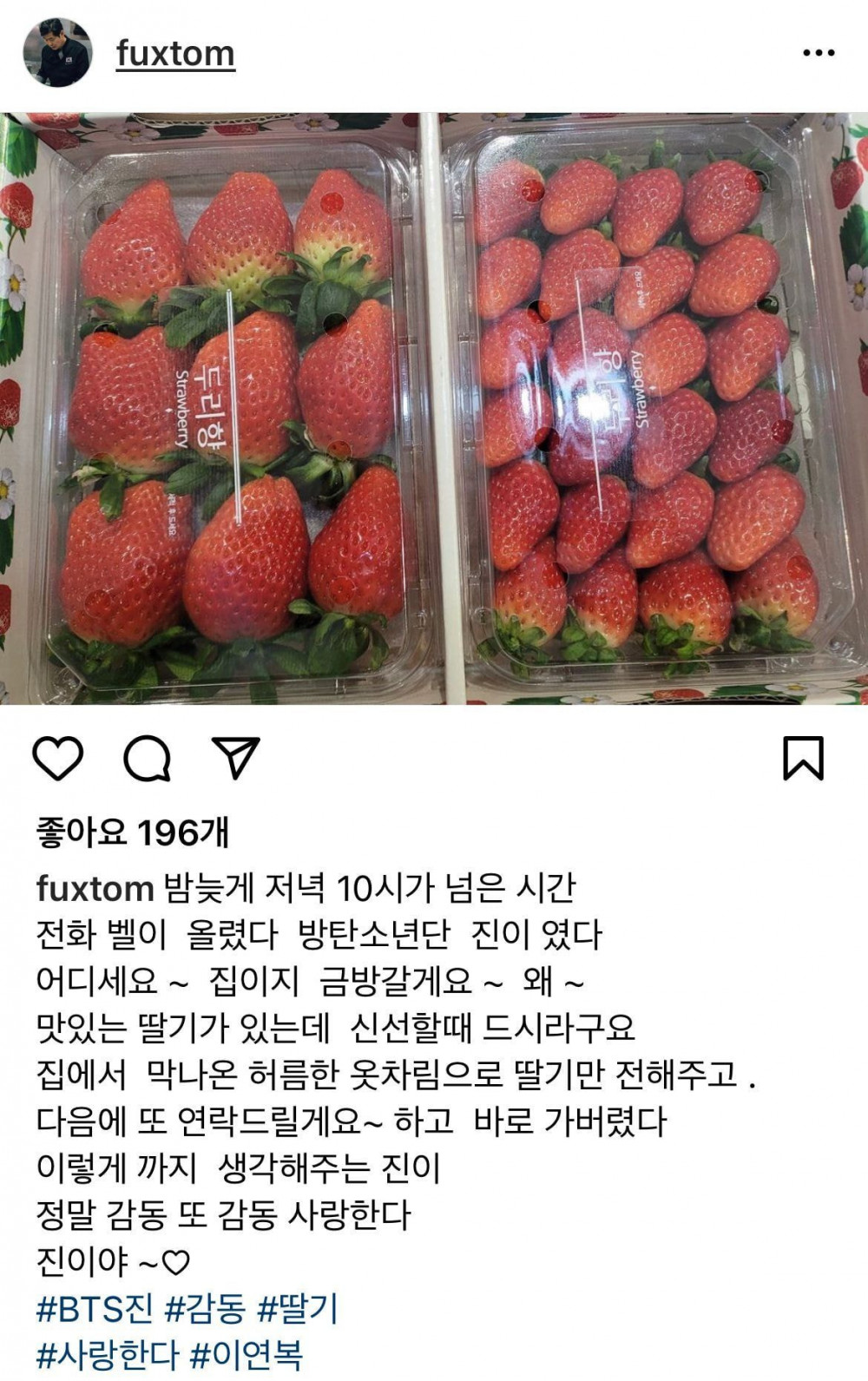Like the strawberry post
The width and height of the screenshot is (868, 1381).
click(x=58, y=758)
